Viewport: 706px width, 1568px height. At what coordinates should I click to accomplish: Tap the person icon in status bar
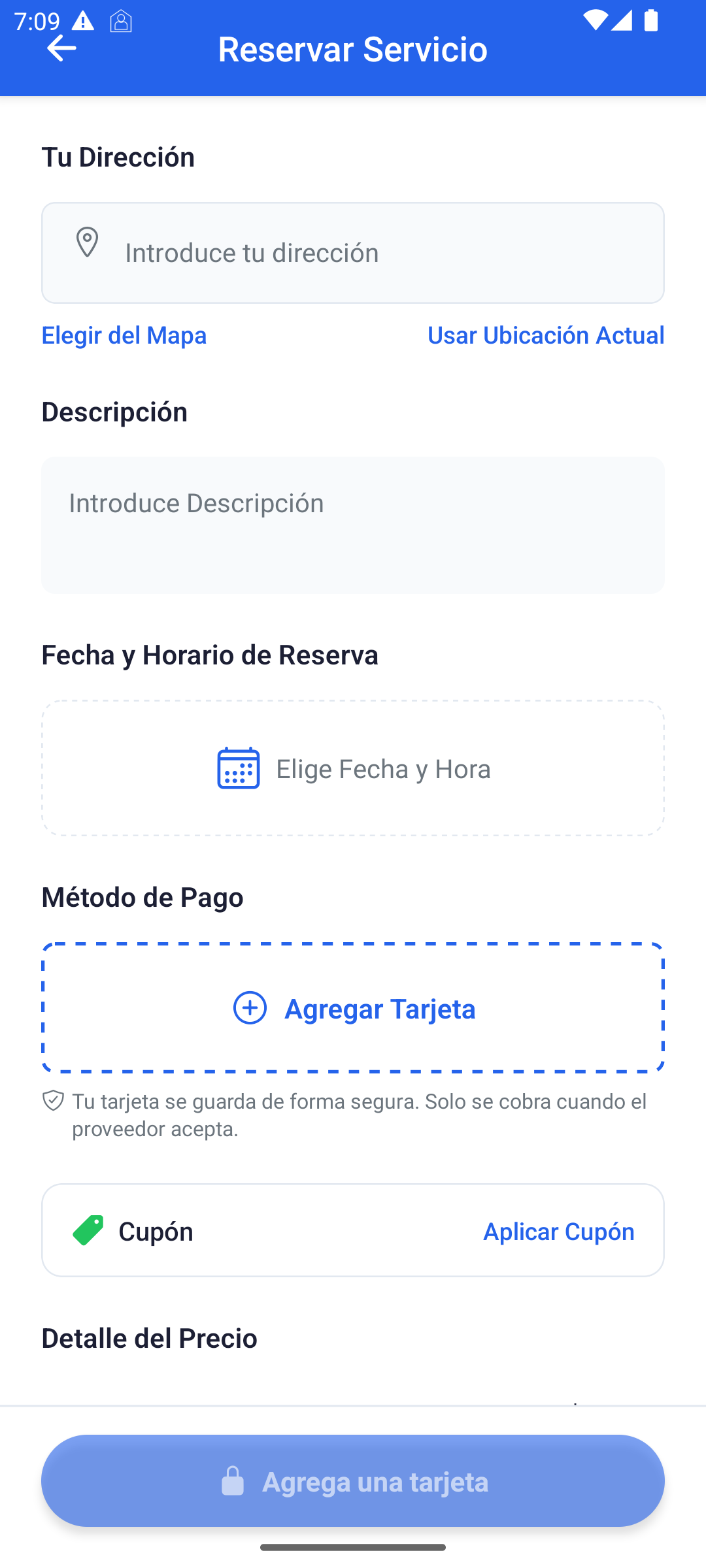pyautogui.click(x=122, y=20)
